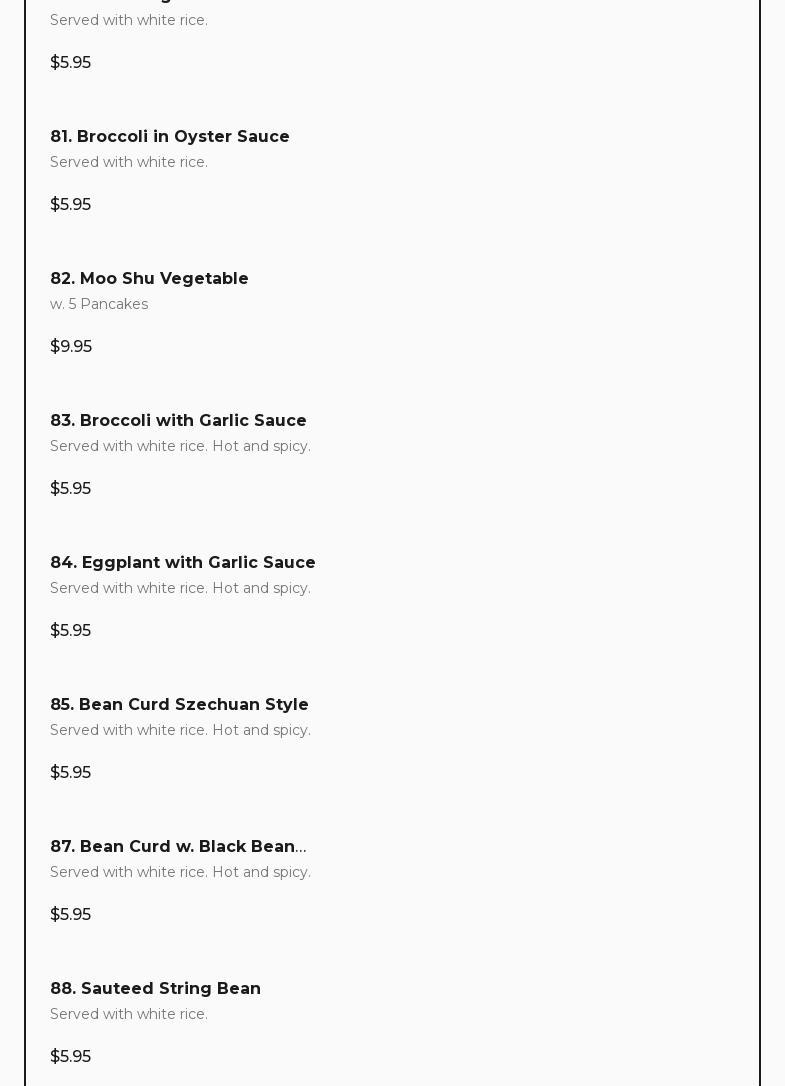Screen dimensions: 785x1086
Task: Open 87. Bean Curd w. Black Bean item
Action: (x=178, y=847)
